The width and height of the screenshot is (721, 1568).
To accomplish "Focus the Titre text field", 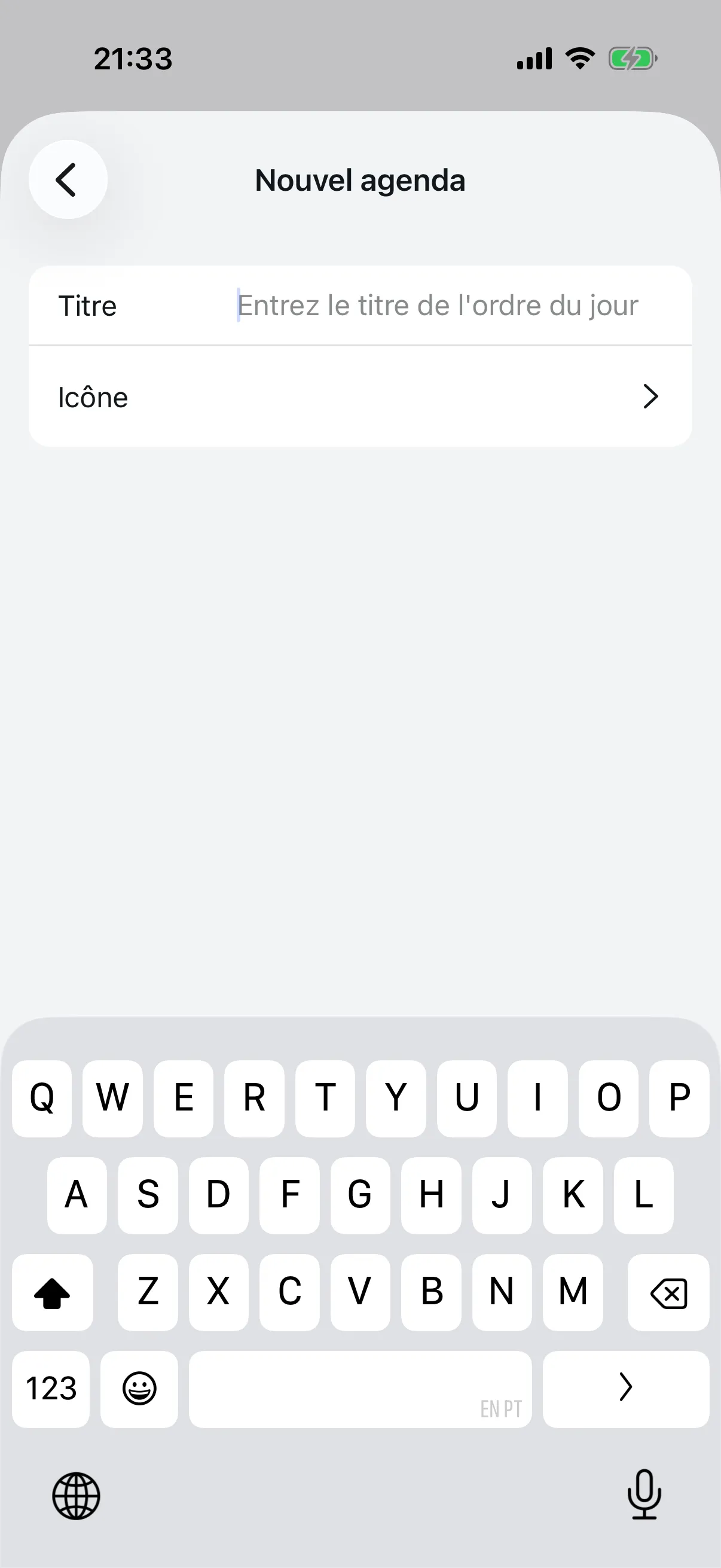I will pos(437,306).
